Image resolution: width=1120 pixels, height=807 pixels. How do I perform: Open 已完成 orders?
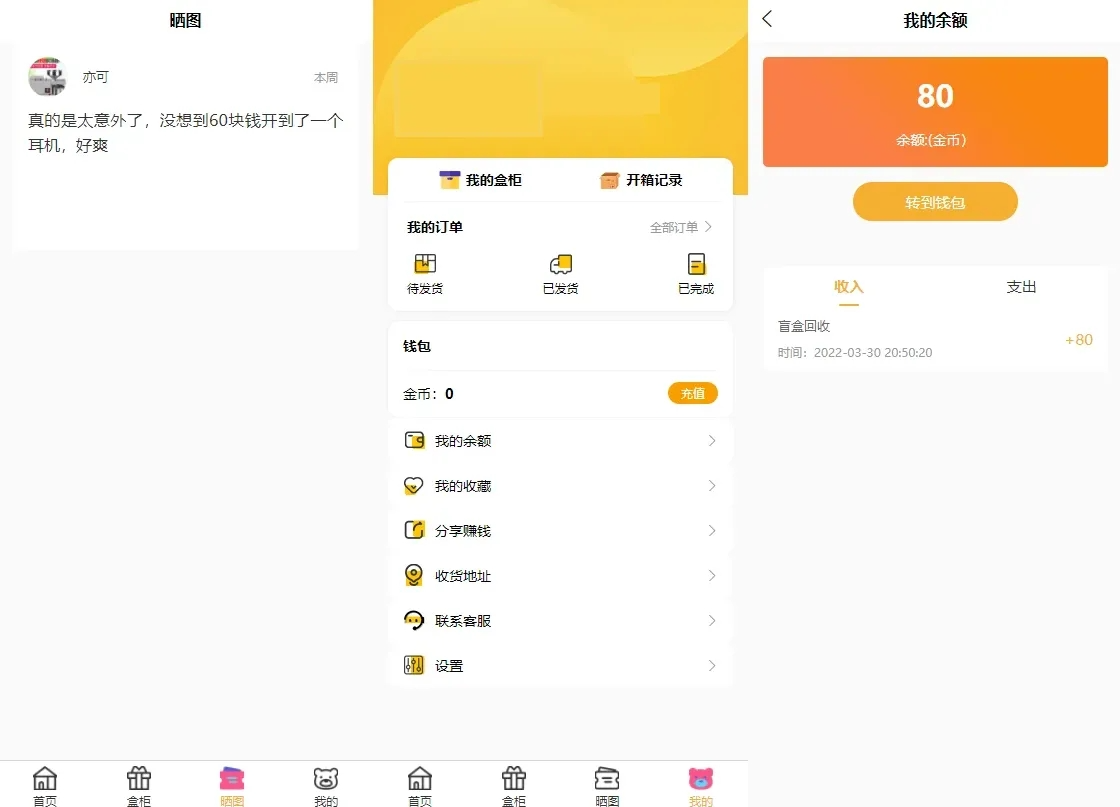(696, 274)
